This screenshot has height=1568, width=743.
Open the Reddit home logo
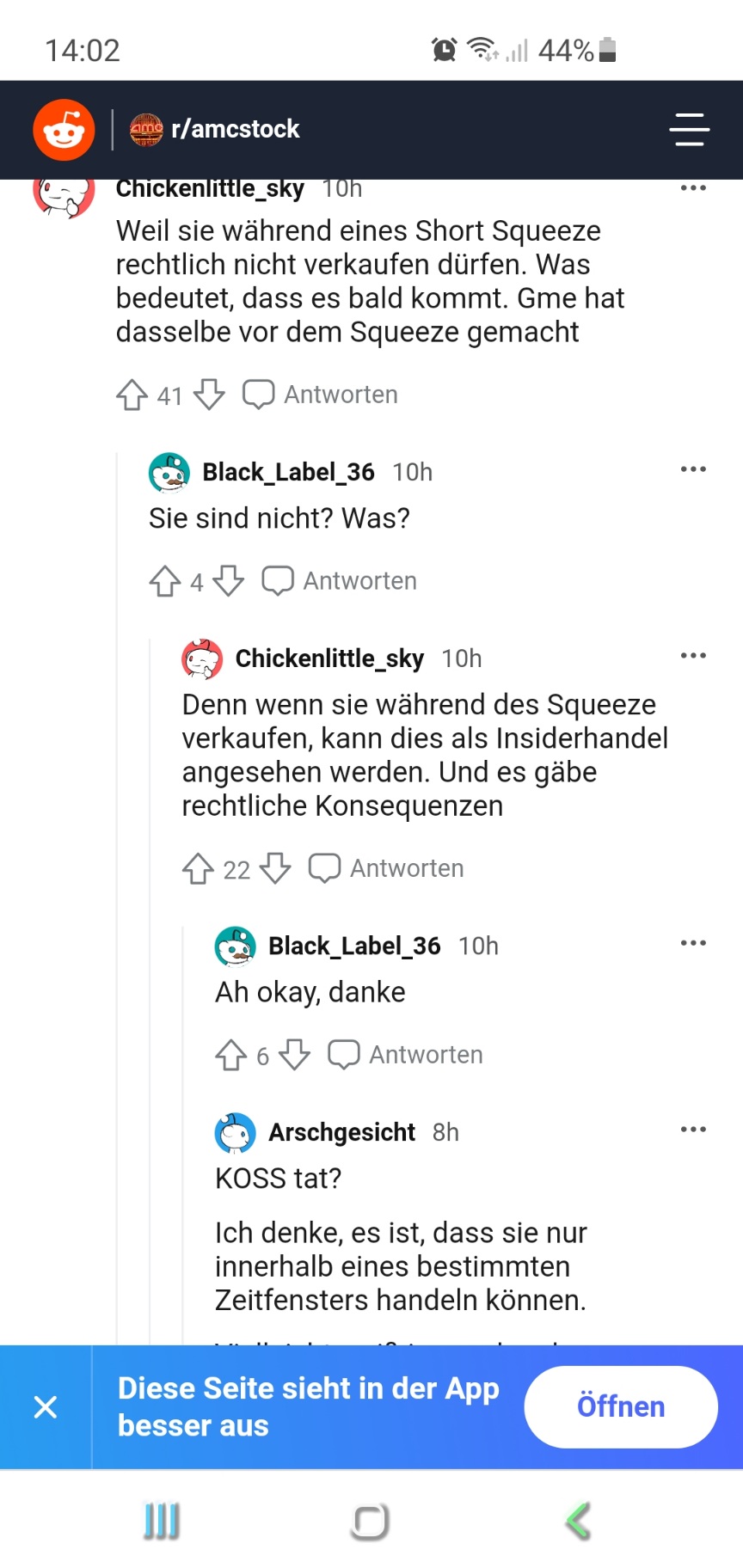pyautogui.click(x=64, y=130)
